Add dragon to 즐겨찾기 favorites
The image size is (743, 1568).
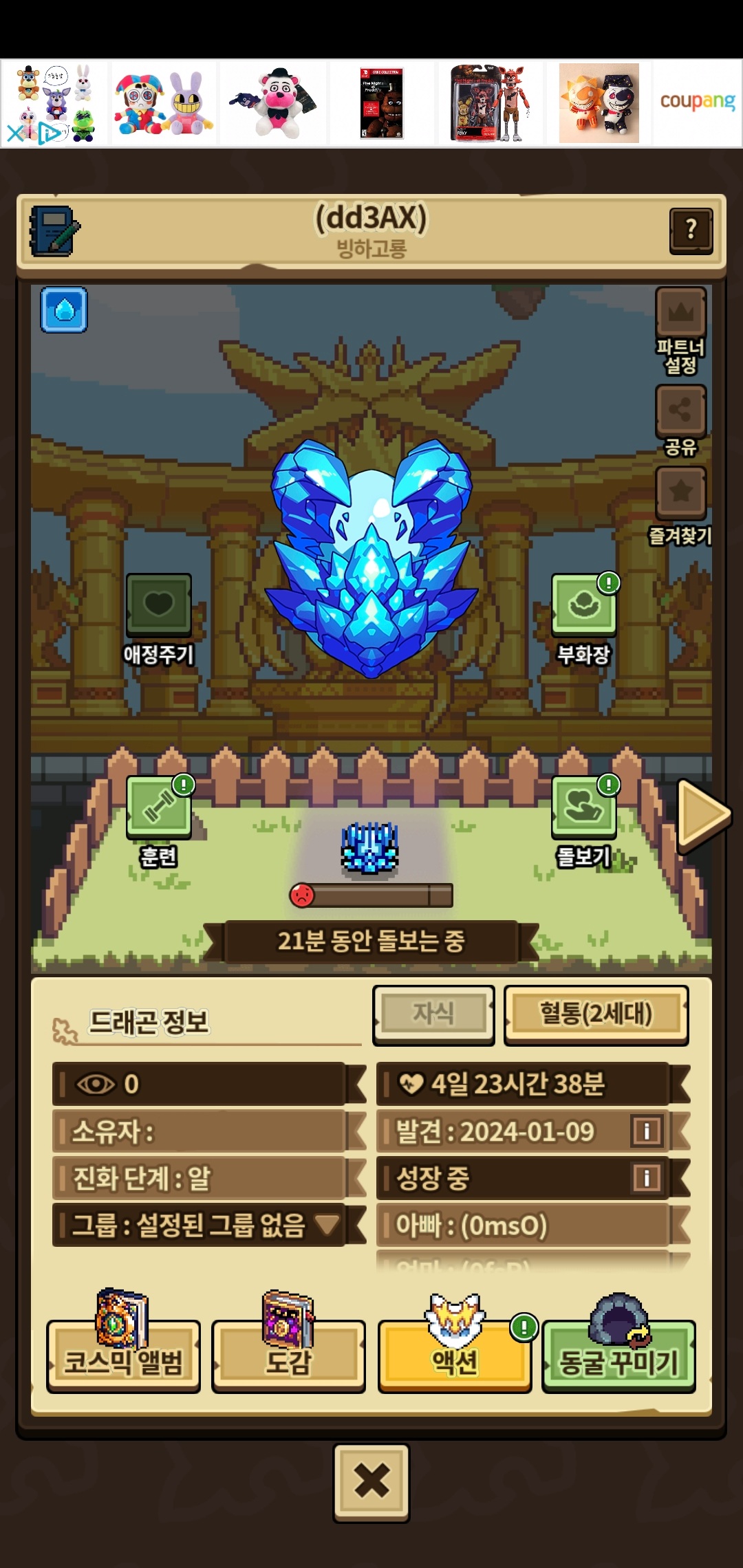coord(680,506)
